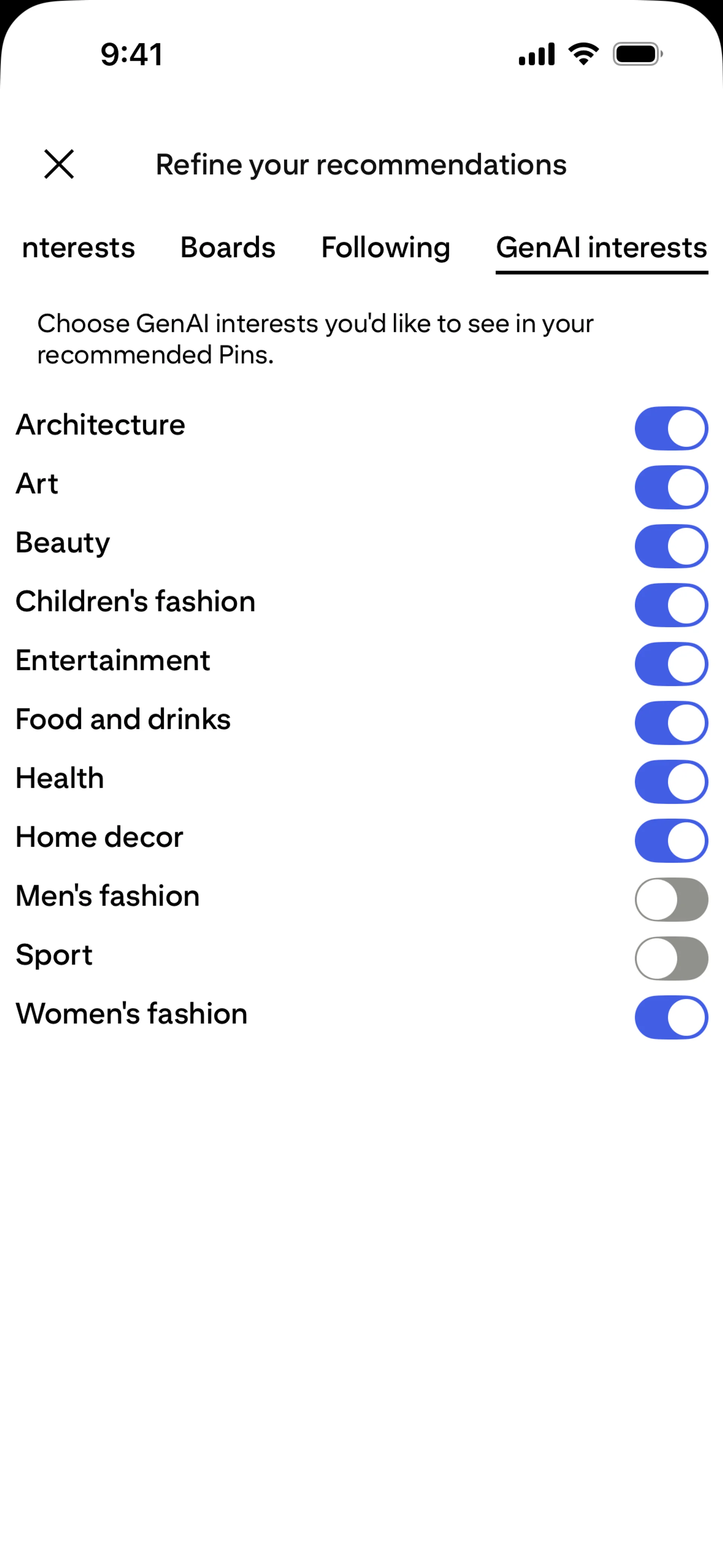
Task: Switch to the Following tab
Action: point(385,248)
